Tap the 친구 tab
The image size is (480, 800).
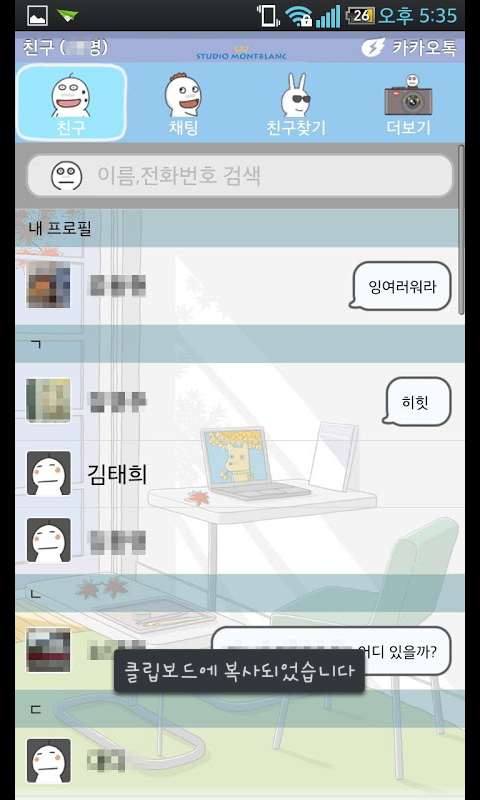71,103
